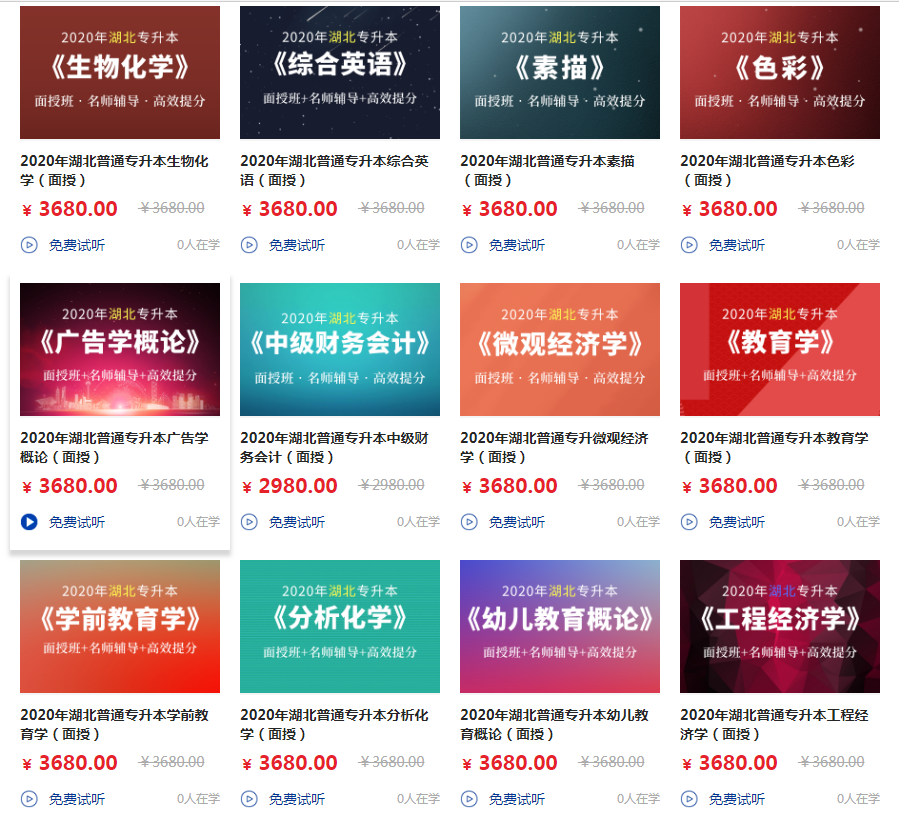This screenshot has width=899, height=822.
Task: Open the 工程经济学 course card
Action: tap(780, 626)
